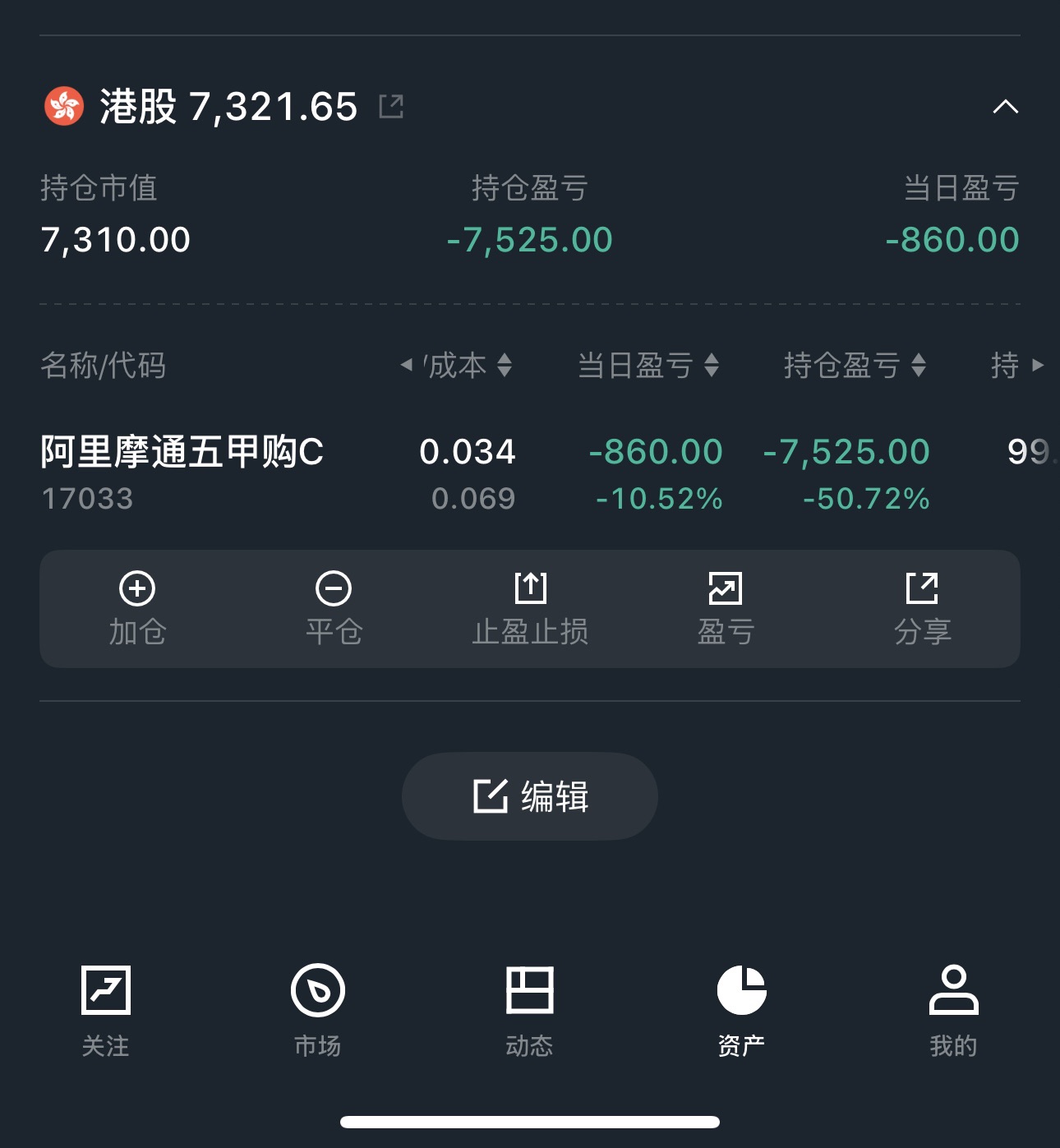The width and height of the screenshot is (1060, 1148).
Task: Go to the 市场 tab
Action: click(318, 1010)
